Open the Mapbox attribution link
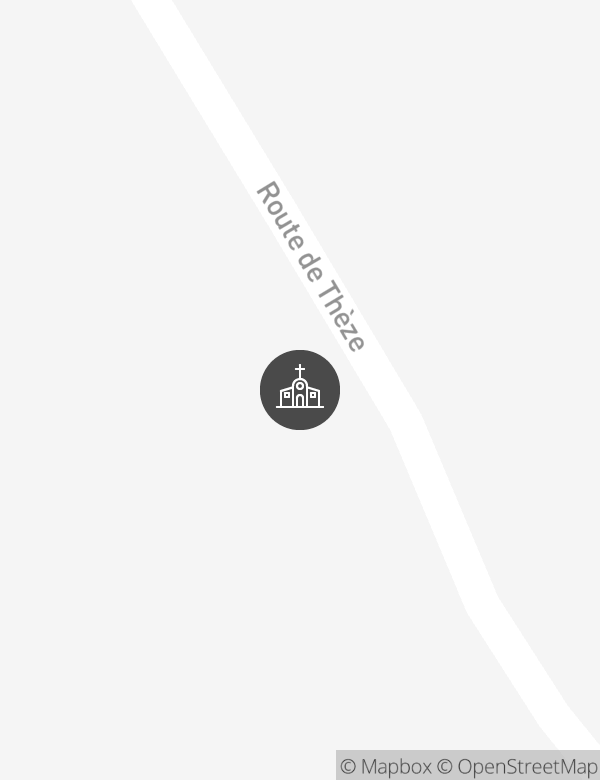The height and width of the screenshot is (780, 600). coord(386,767)
